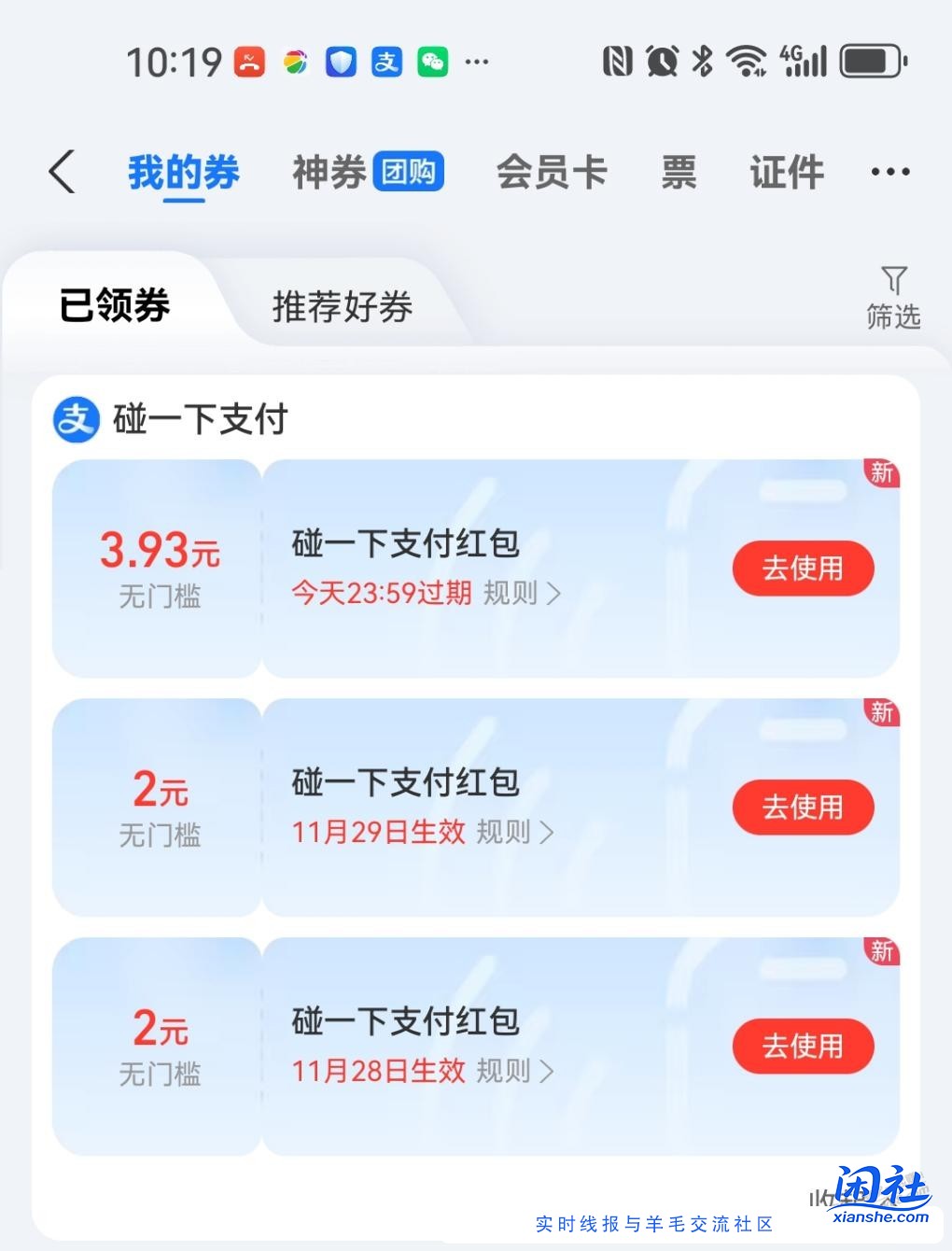
Task: Click the 神券 tab with 团购 badge
Action: (364, 173)
